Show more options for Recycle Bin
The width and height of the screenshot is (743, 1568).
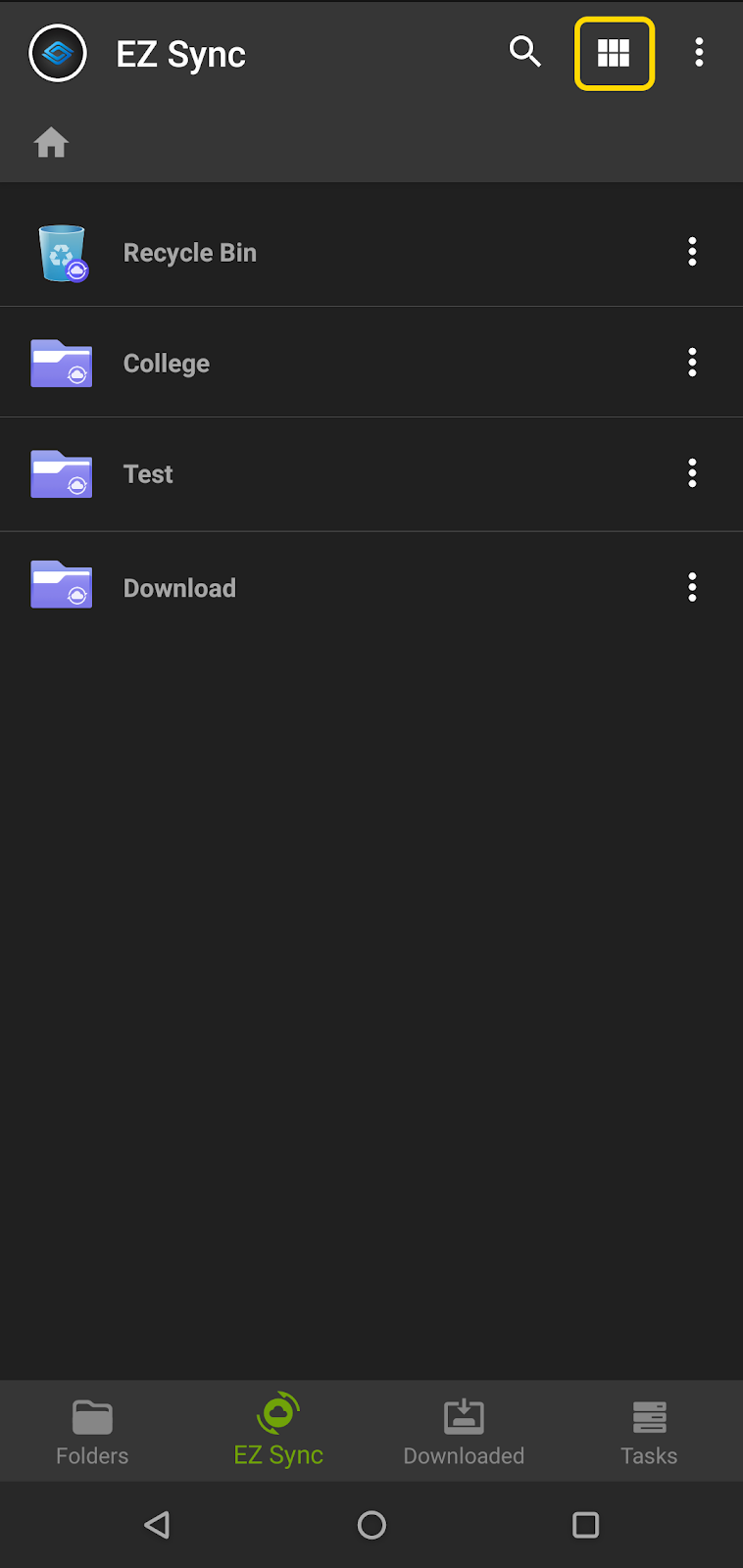pyautogui.click(x=692, y=252)
